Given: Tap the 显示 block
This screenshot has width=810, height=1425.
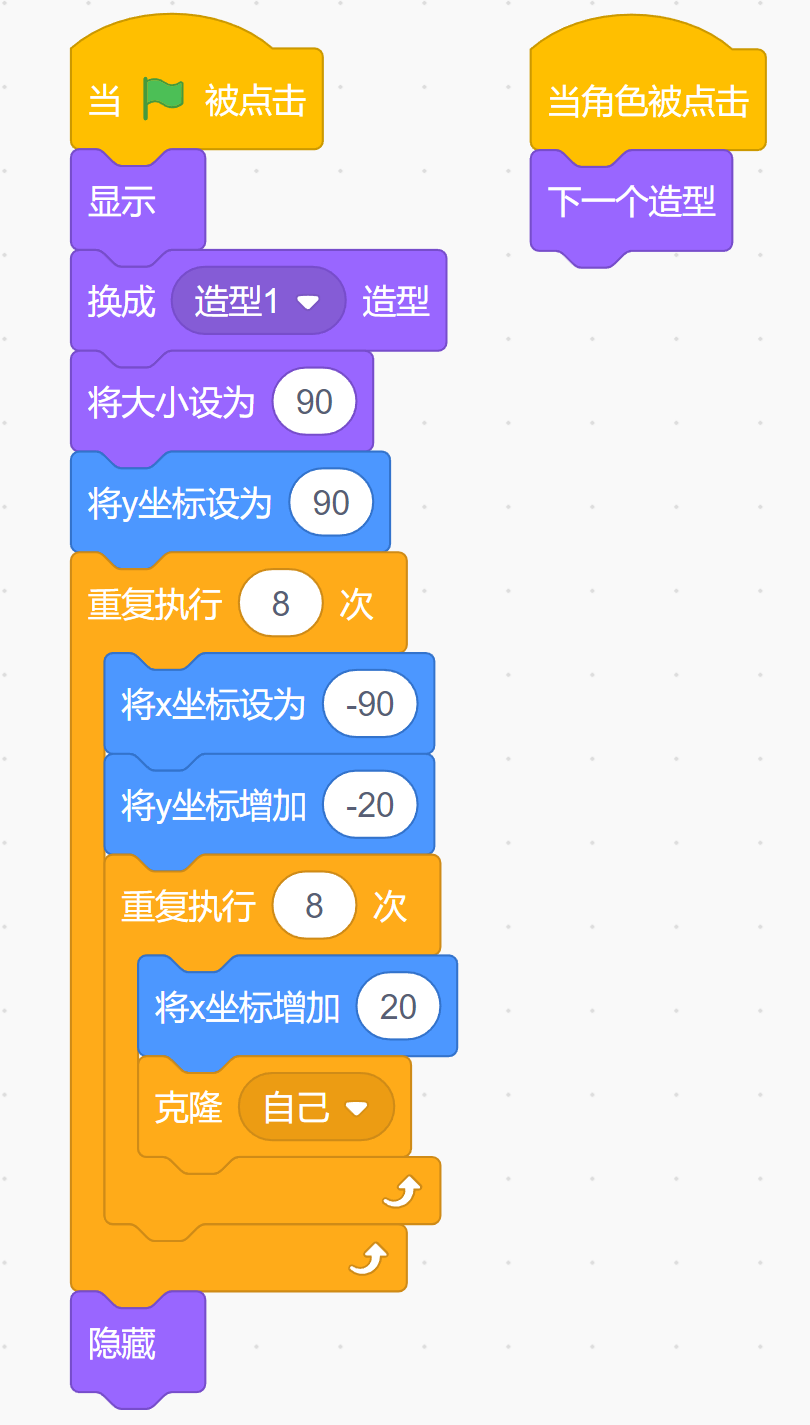Looking at the screenshot, I should (122, 202).
